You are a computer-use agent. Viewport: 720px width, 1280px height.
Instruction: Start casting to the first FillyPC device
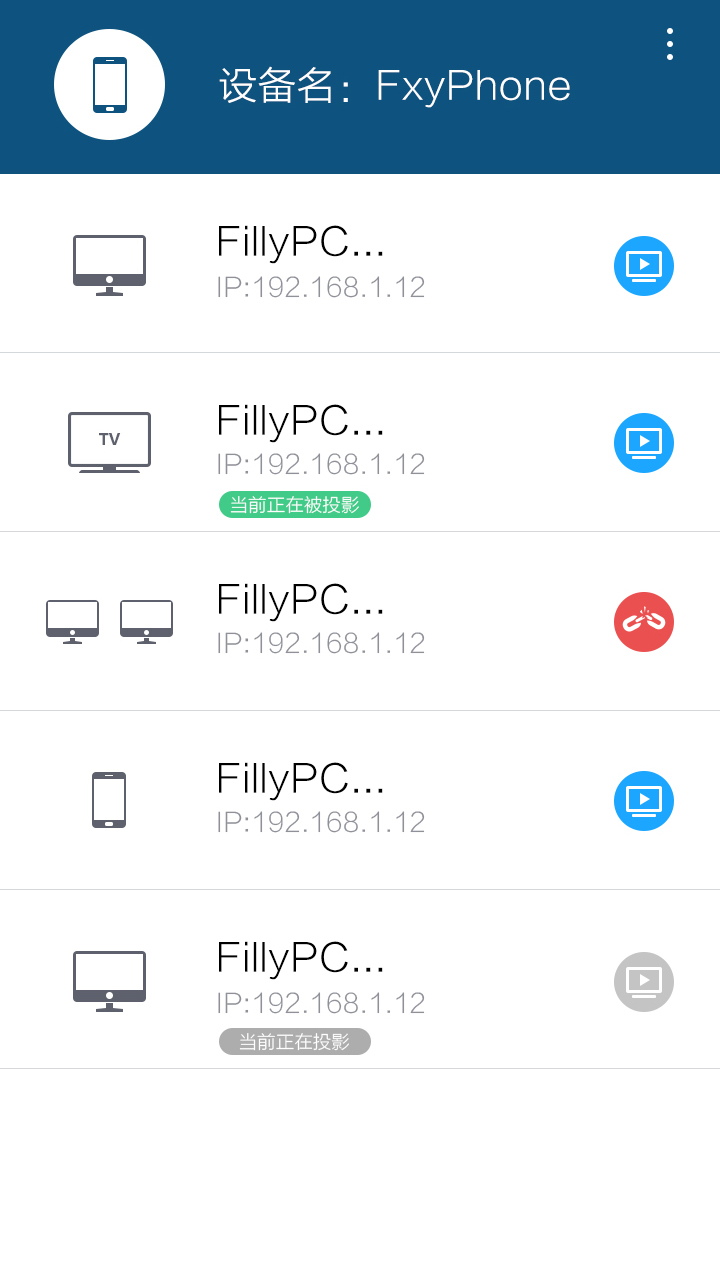643,265
